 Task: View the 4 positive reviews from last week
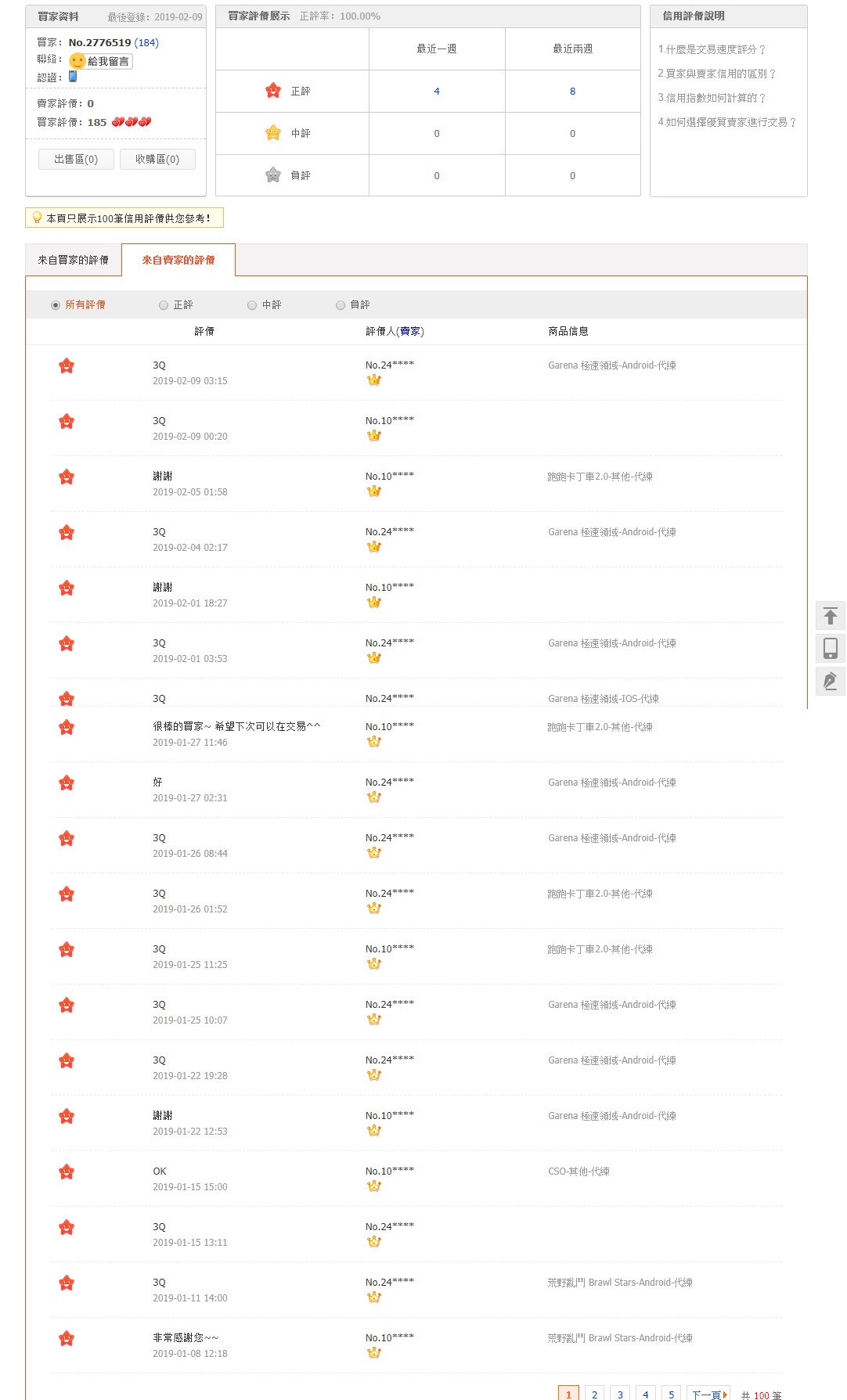pyautogui.click(x=437, y=92)
